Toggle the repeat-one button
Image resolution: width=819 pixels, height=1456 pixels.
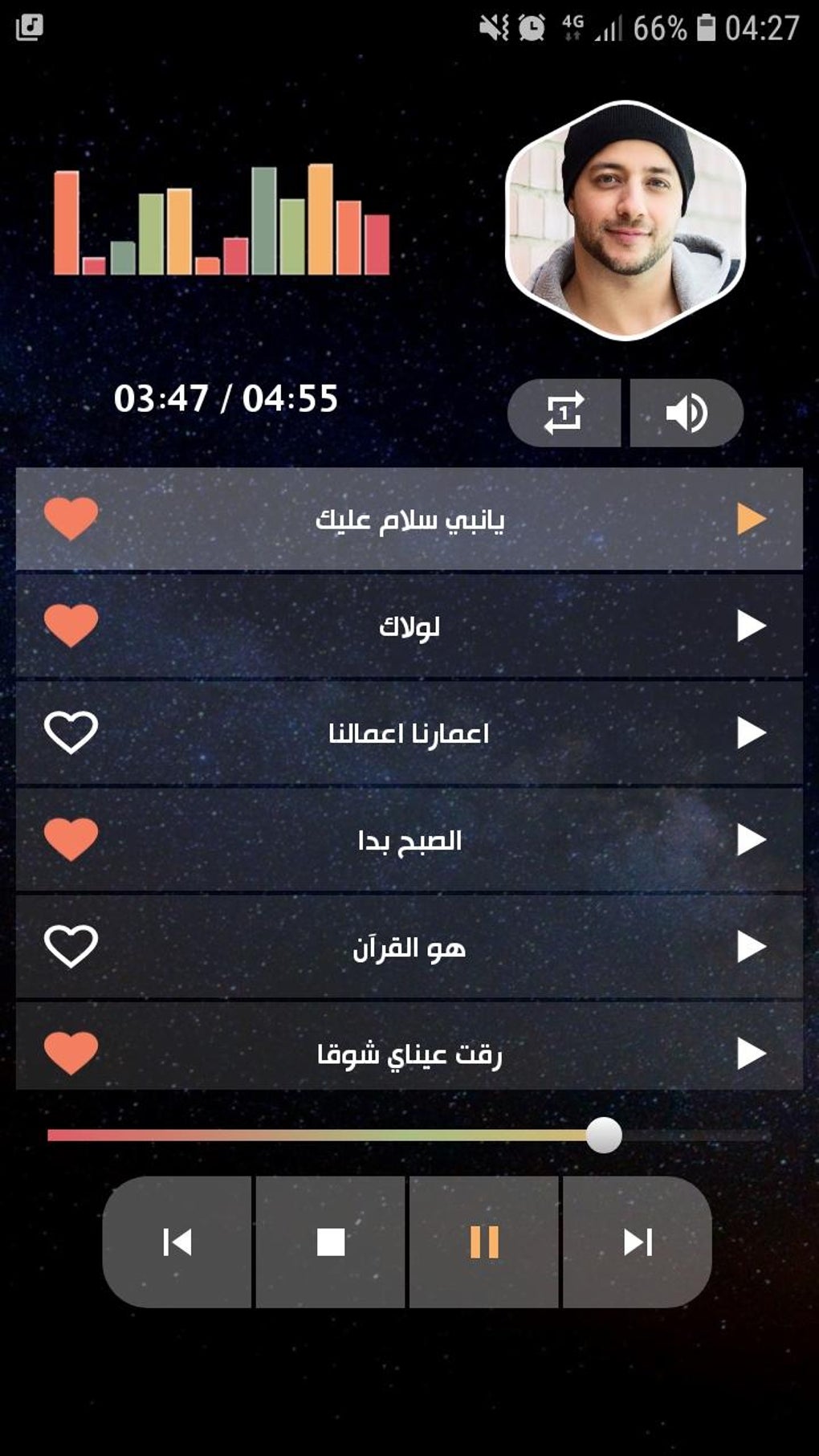tap(564, 413)
